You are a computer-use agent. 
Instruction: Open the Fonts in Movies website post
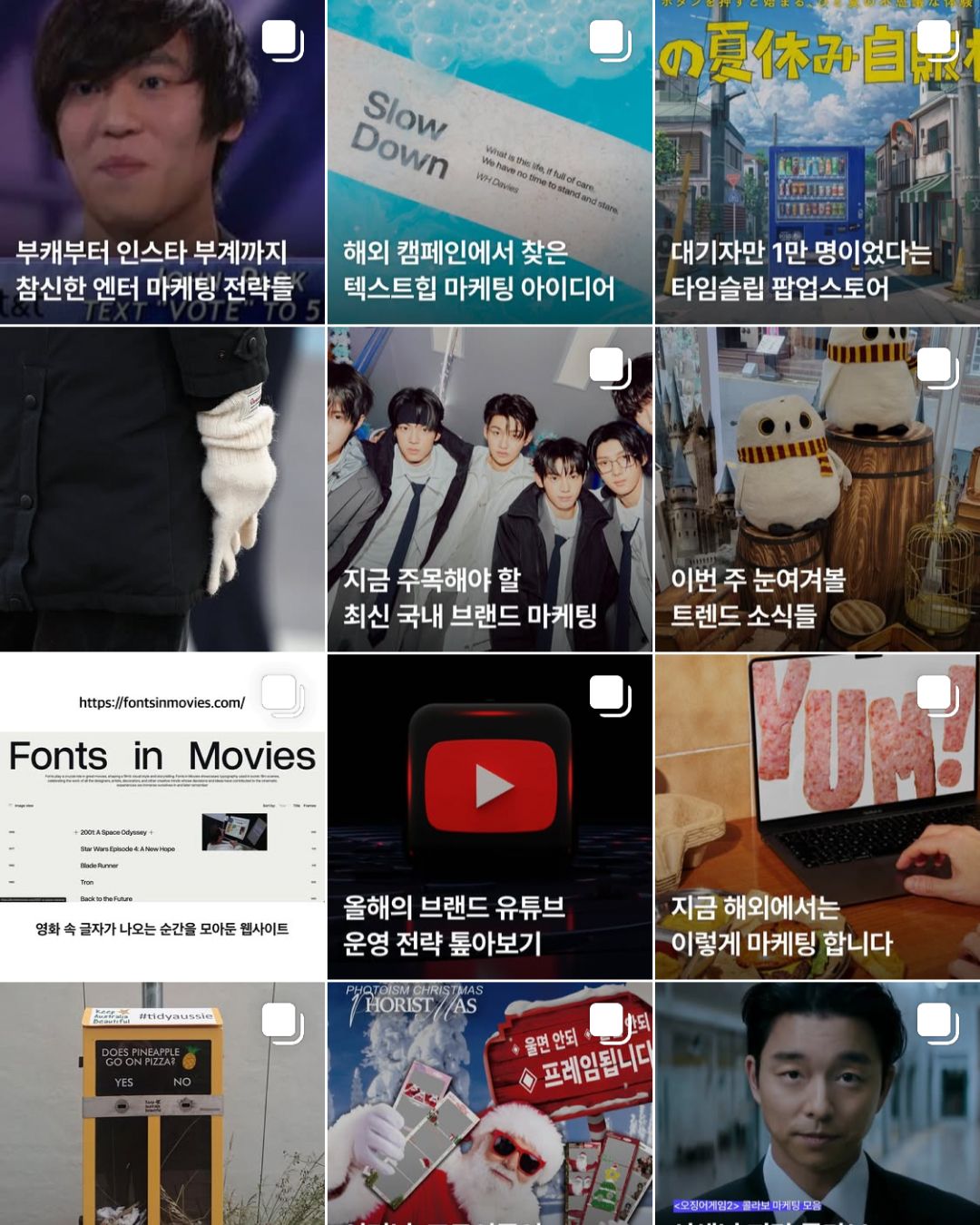162,817
